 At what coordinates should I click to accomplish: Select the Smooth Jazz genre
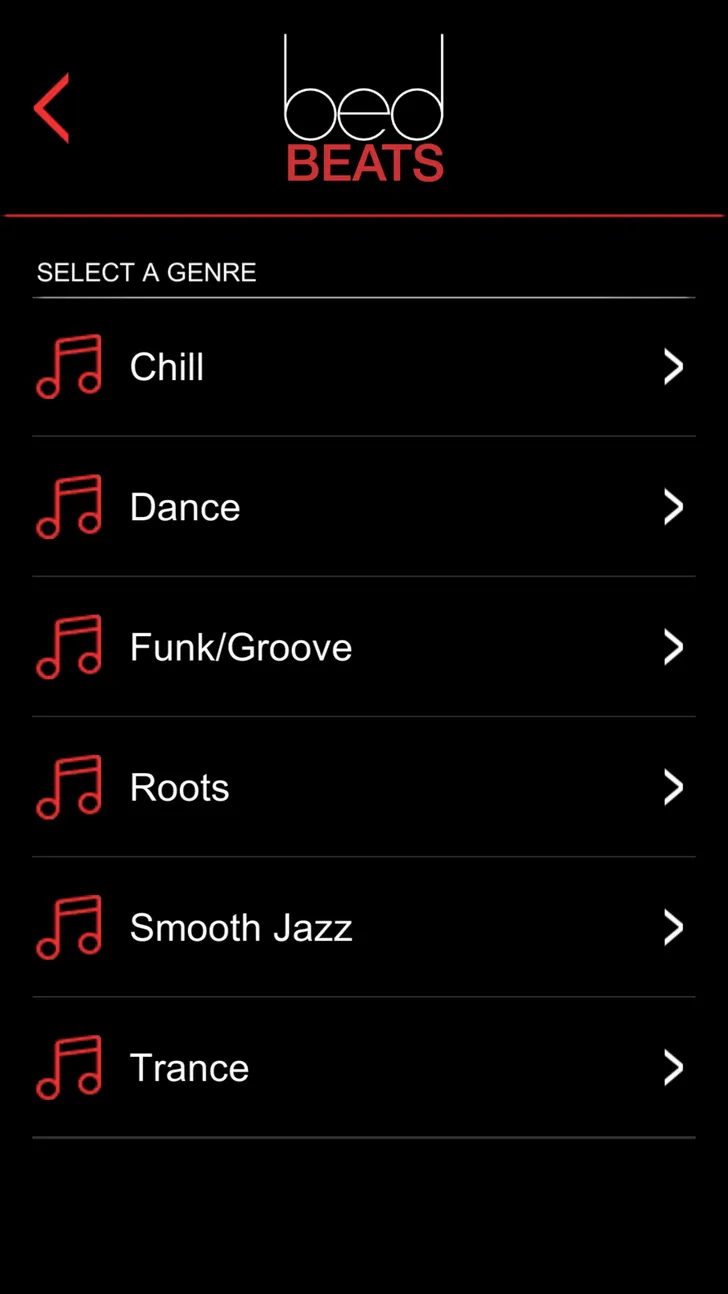point(363,927)
